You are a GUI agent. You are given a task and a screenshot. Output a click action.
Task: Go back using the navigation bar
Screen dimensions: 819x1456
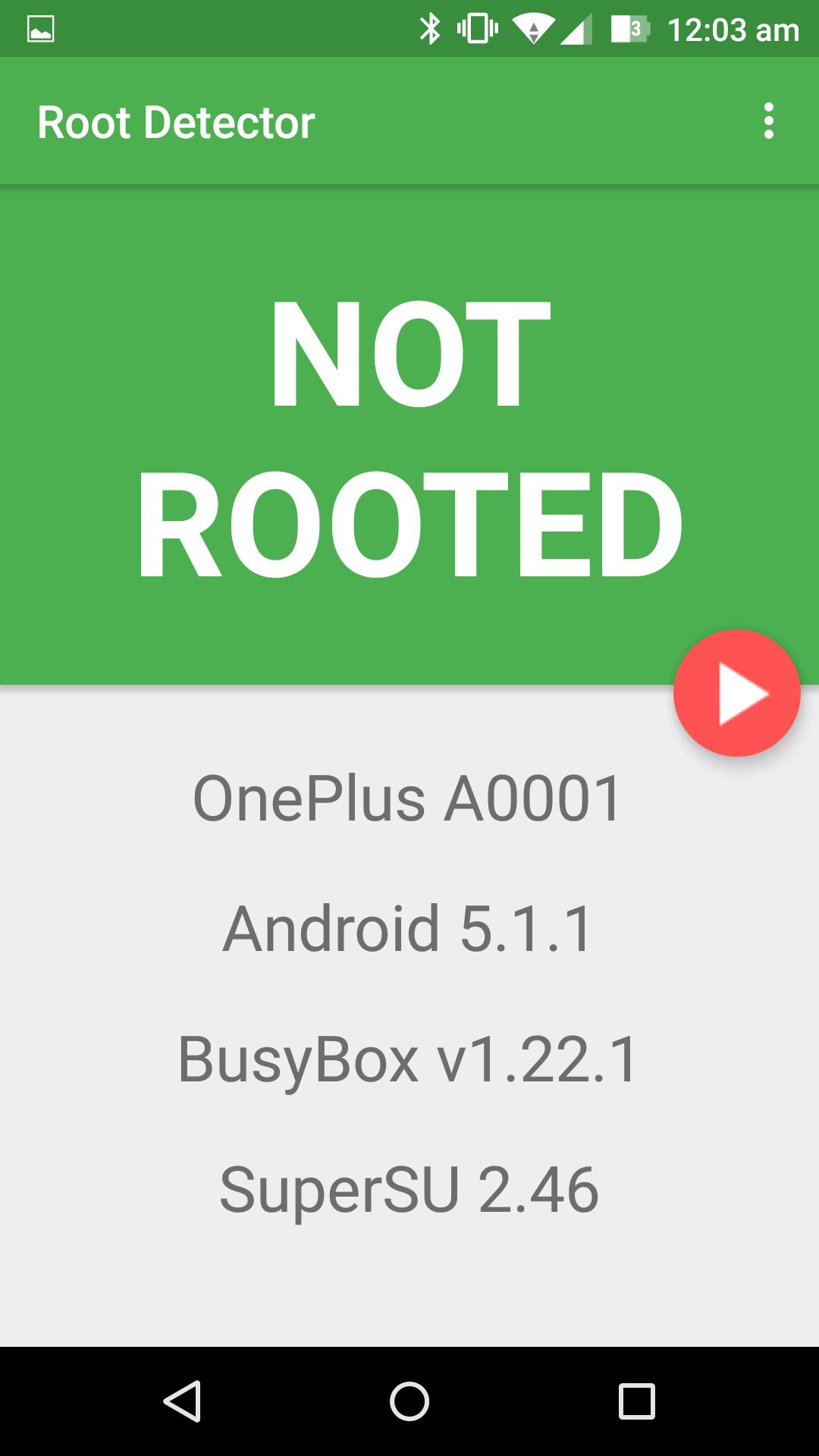[x=183, y=1401]
